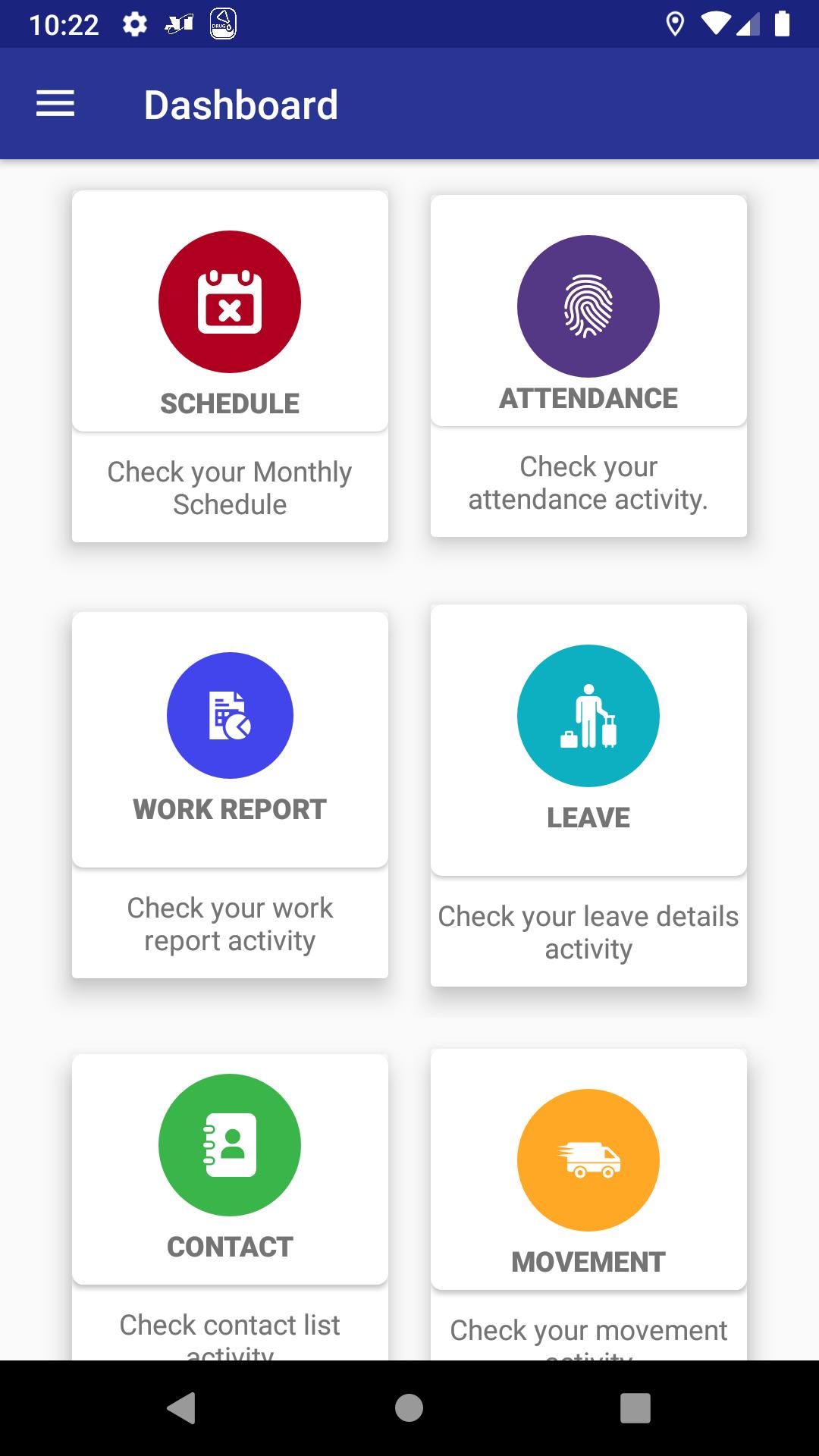Open the Attendance card

588,311
